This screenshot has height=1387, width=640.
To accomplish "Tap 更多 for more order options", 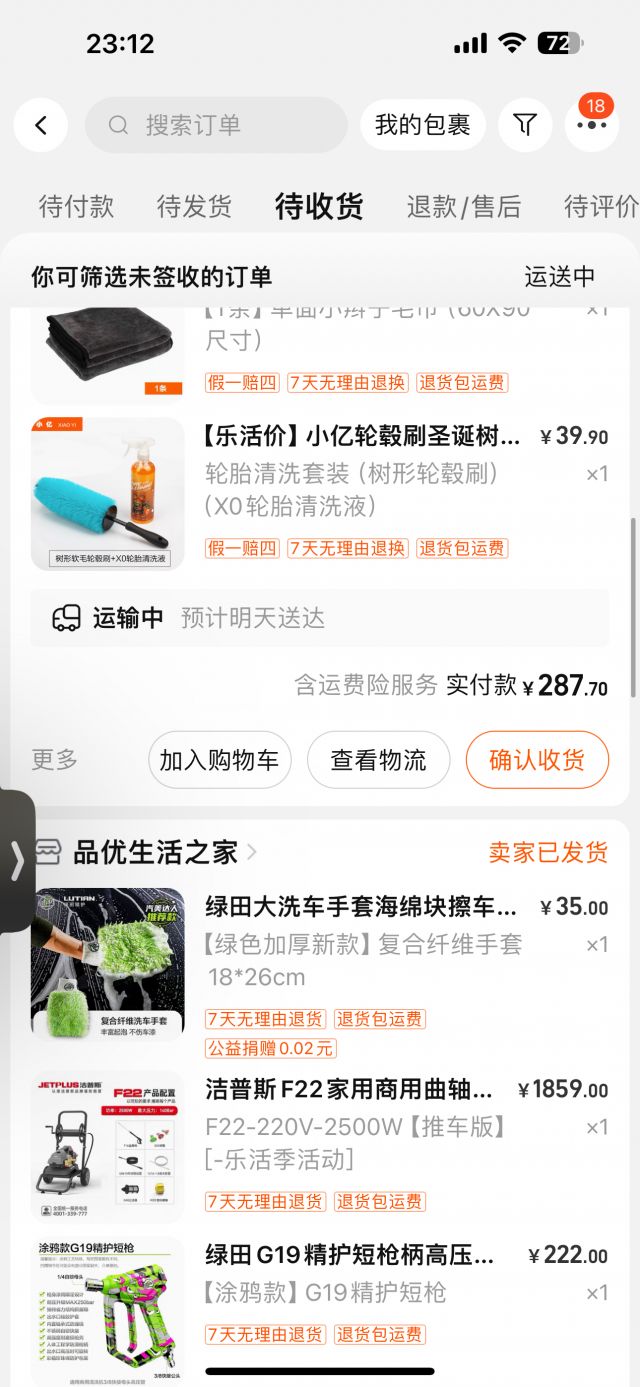I will click(54, 760).
